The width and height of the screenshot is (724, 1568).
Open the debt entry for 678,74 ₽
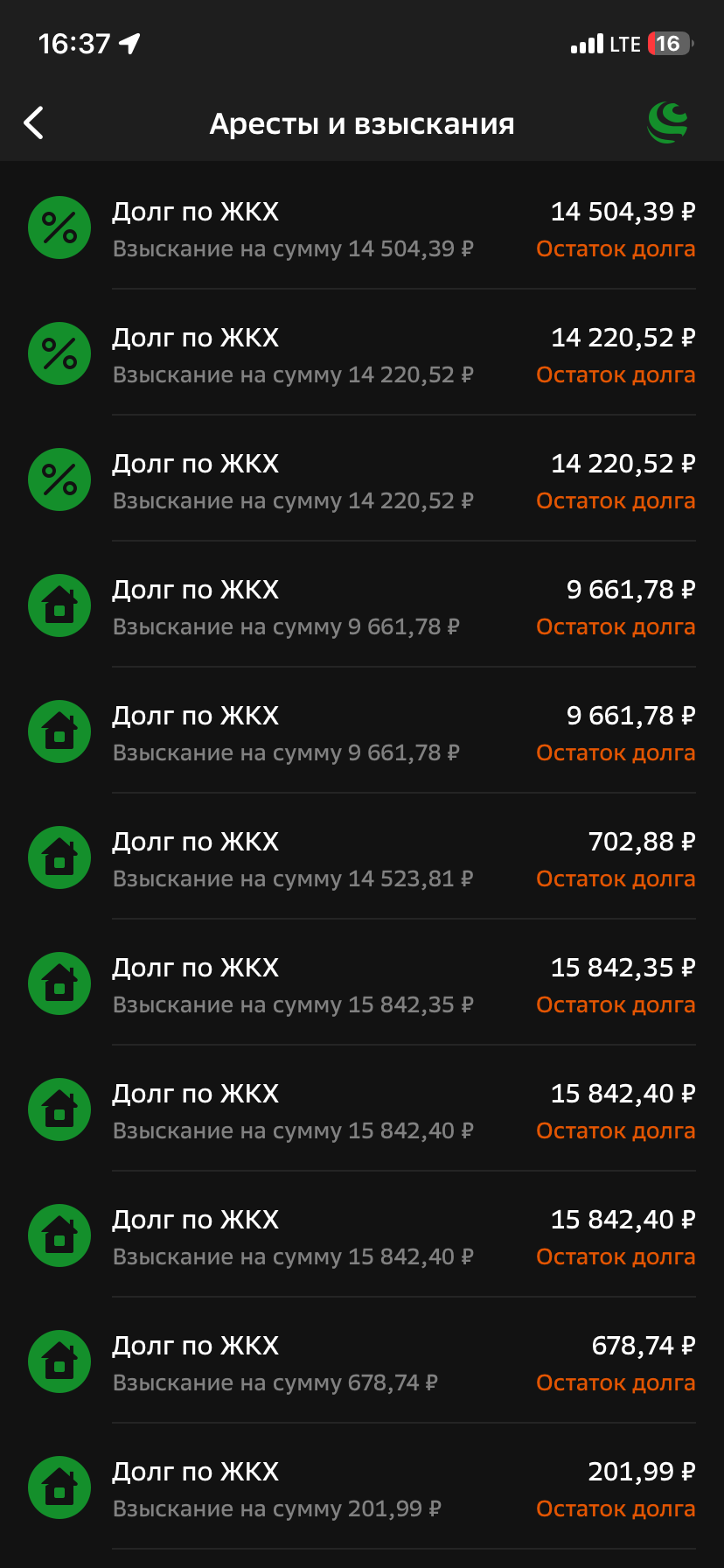[362, 1363]
